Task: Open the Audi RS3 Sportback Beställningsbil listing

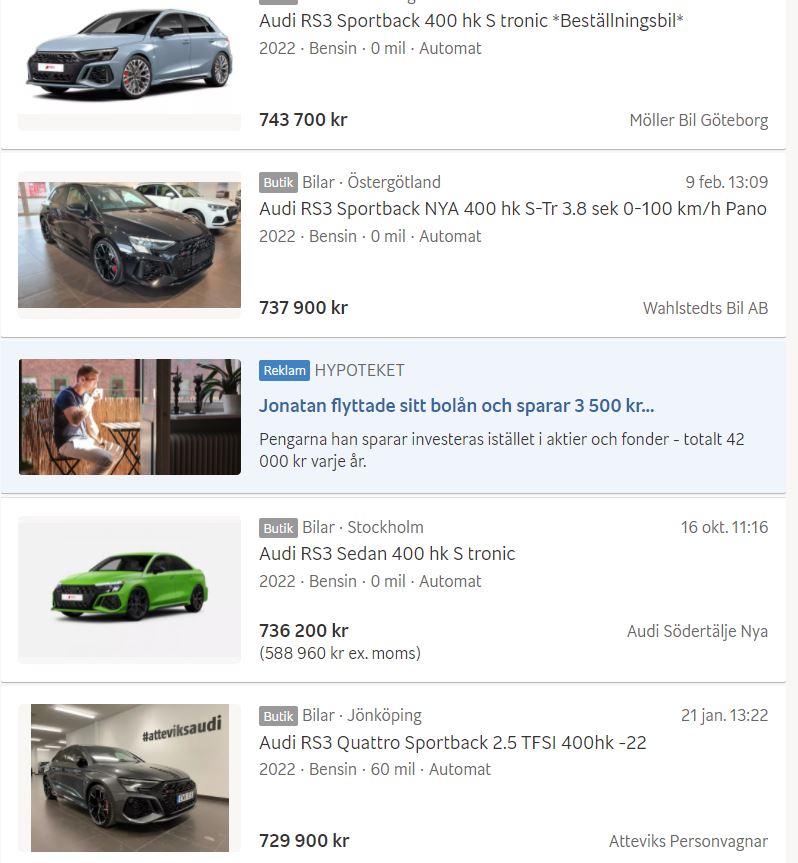Action: point(471,20)
